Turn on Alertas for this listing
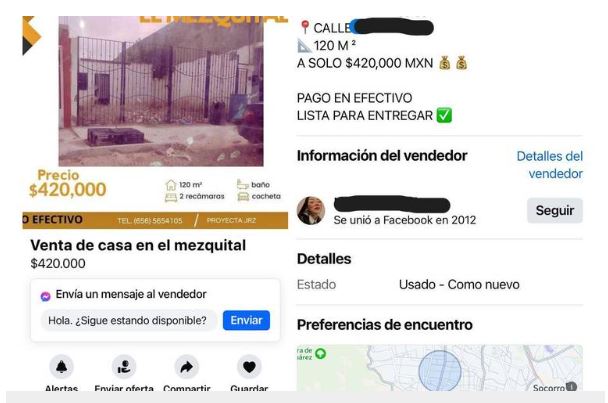The height and width of the screenshot is (403, 608). 63,366
